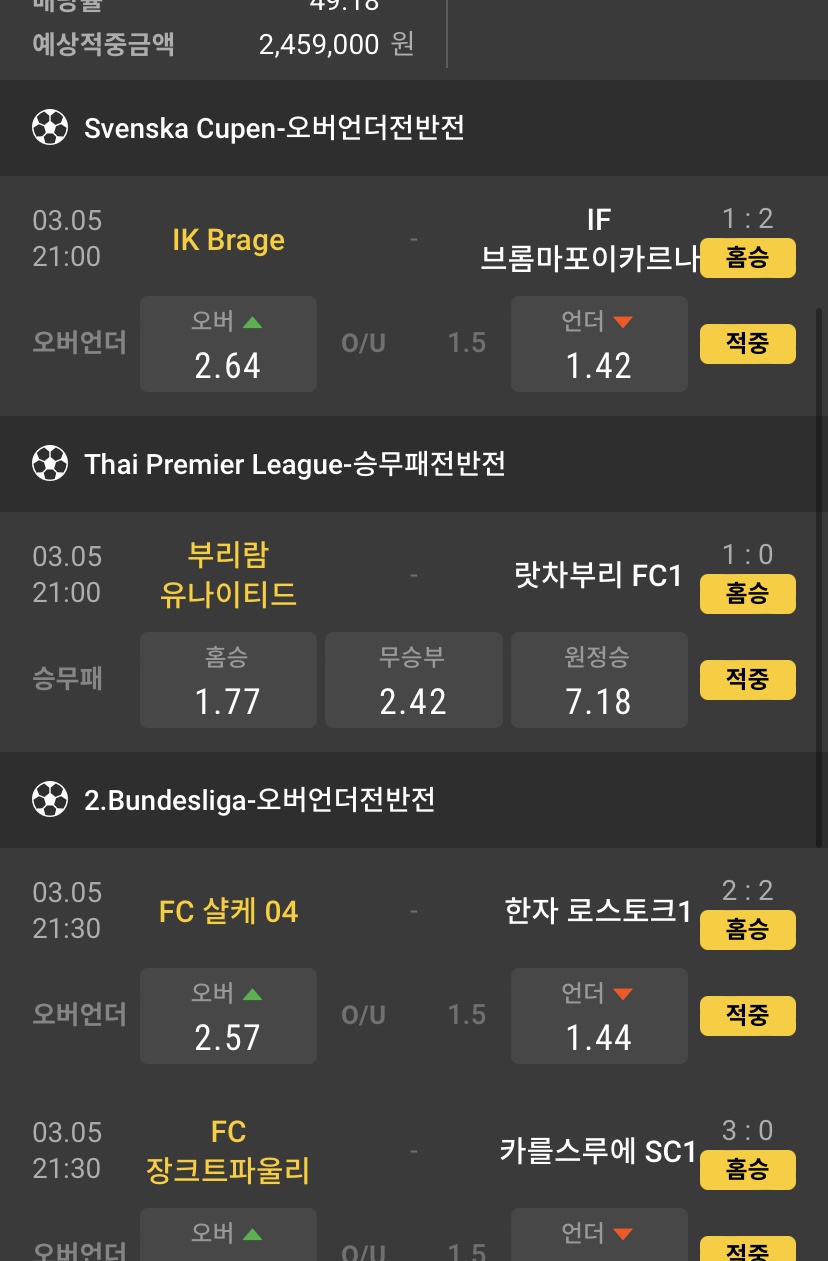This screenshot has height=1261, width=828.
Task: Tap 홈승 badge on FC 장크트파울리 match
Action: (747, 1169)
